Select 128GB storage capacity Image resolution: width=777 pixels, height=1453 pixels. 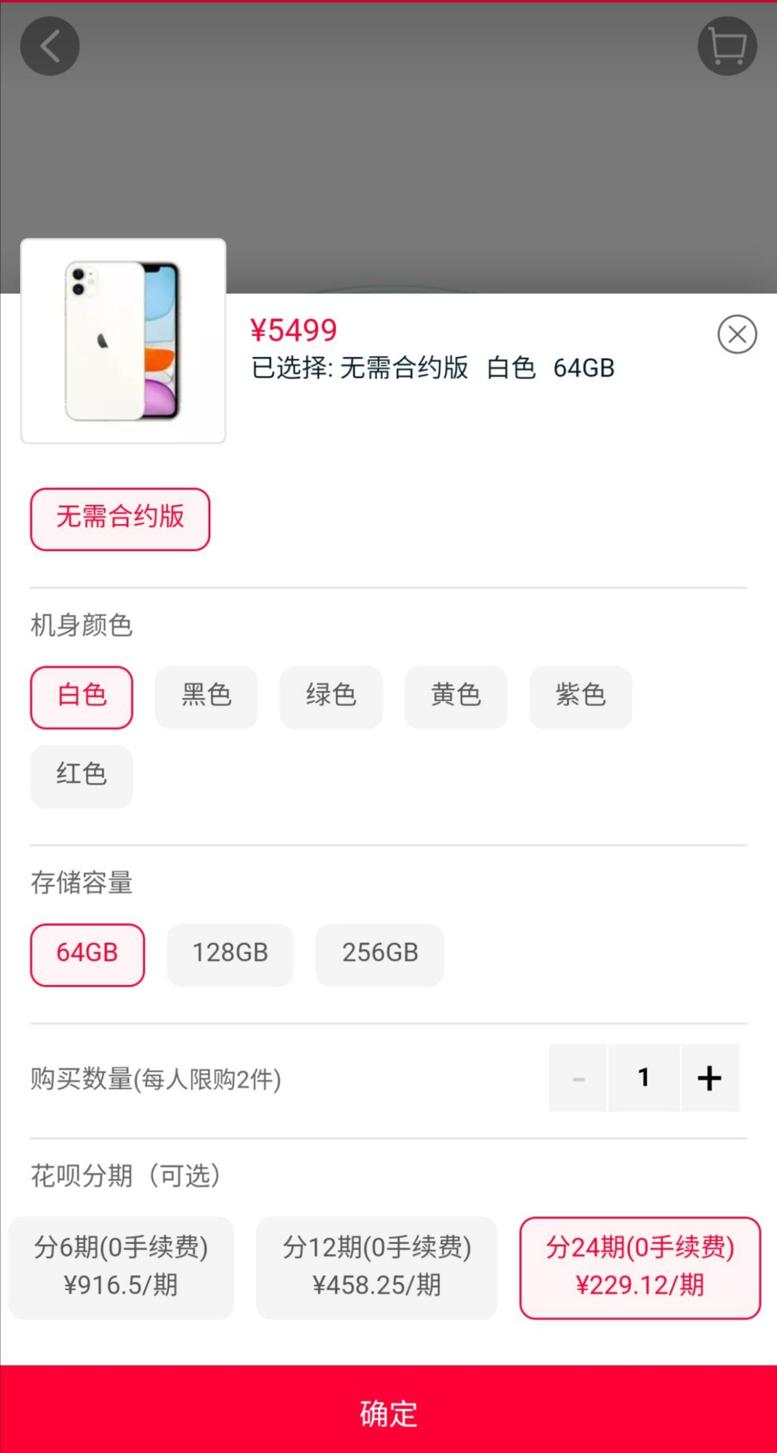coord(230,953)
